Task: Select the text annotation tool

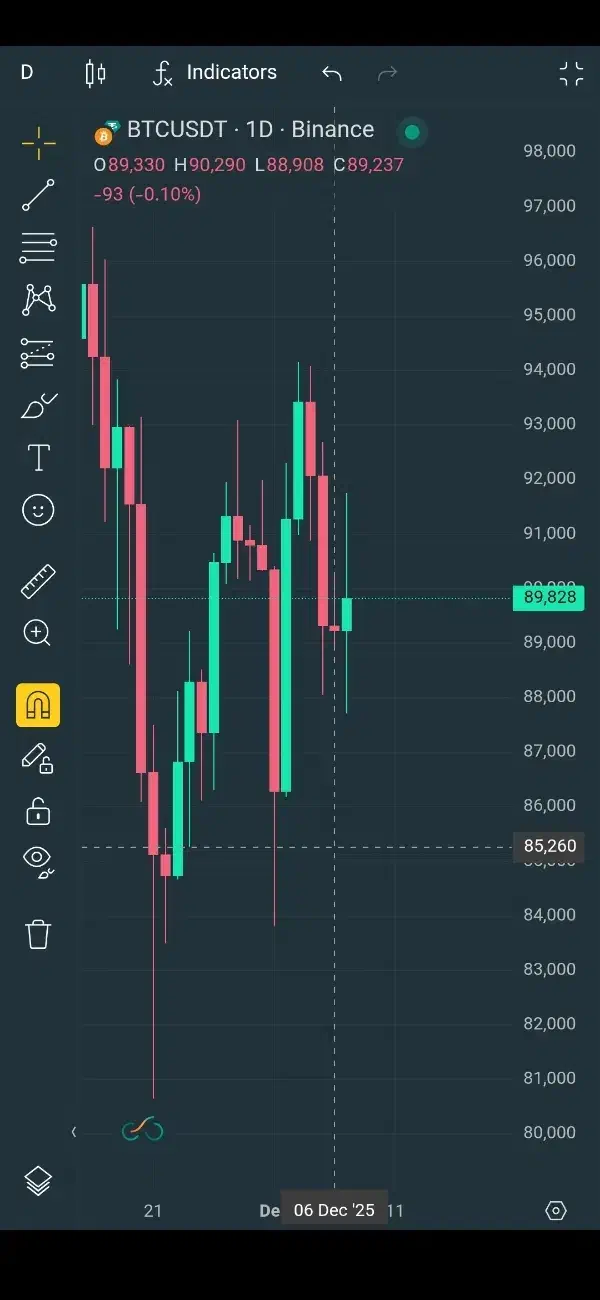Action: click(38, 458)
